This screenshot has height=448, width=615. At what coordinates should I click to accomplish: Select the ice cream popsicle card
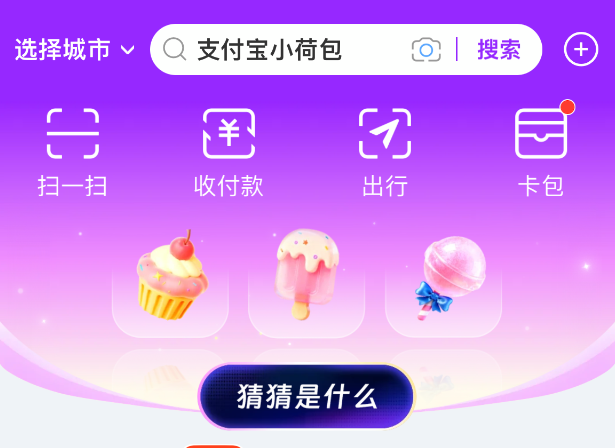click(306, 280)
